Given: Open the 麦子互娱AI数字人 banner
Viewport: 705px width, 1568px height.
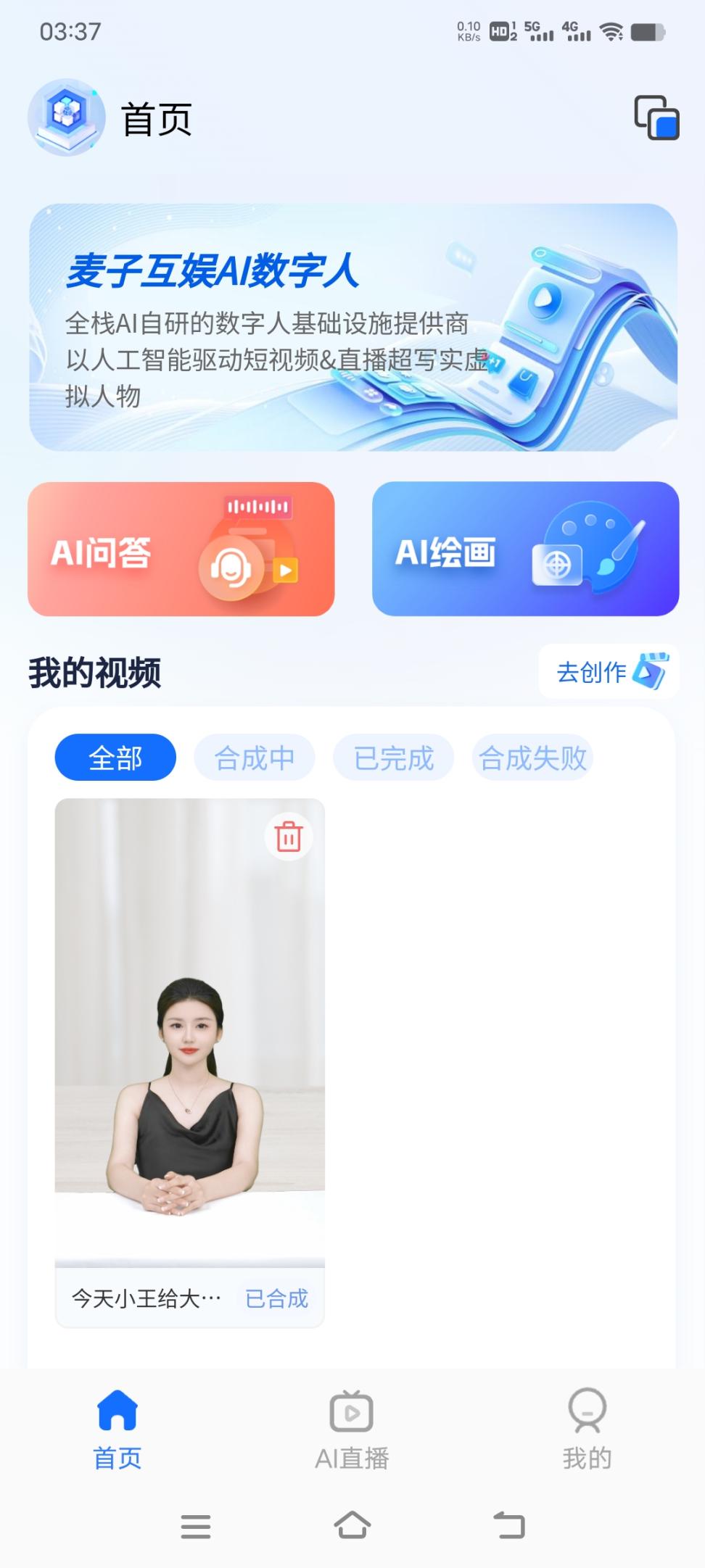Looking at the screenshot, I should click(x=353, y=328).
